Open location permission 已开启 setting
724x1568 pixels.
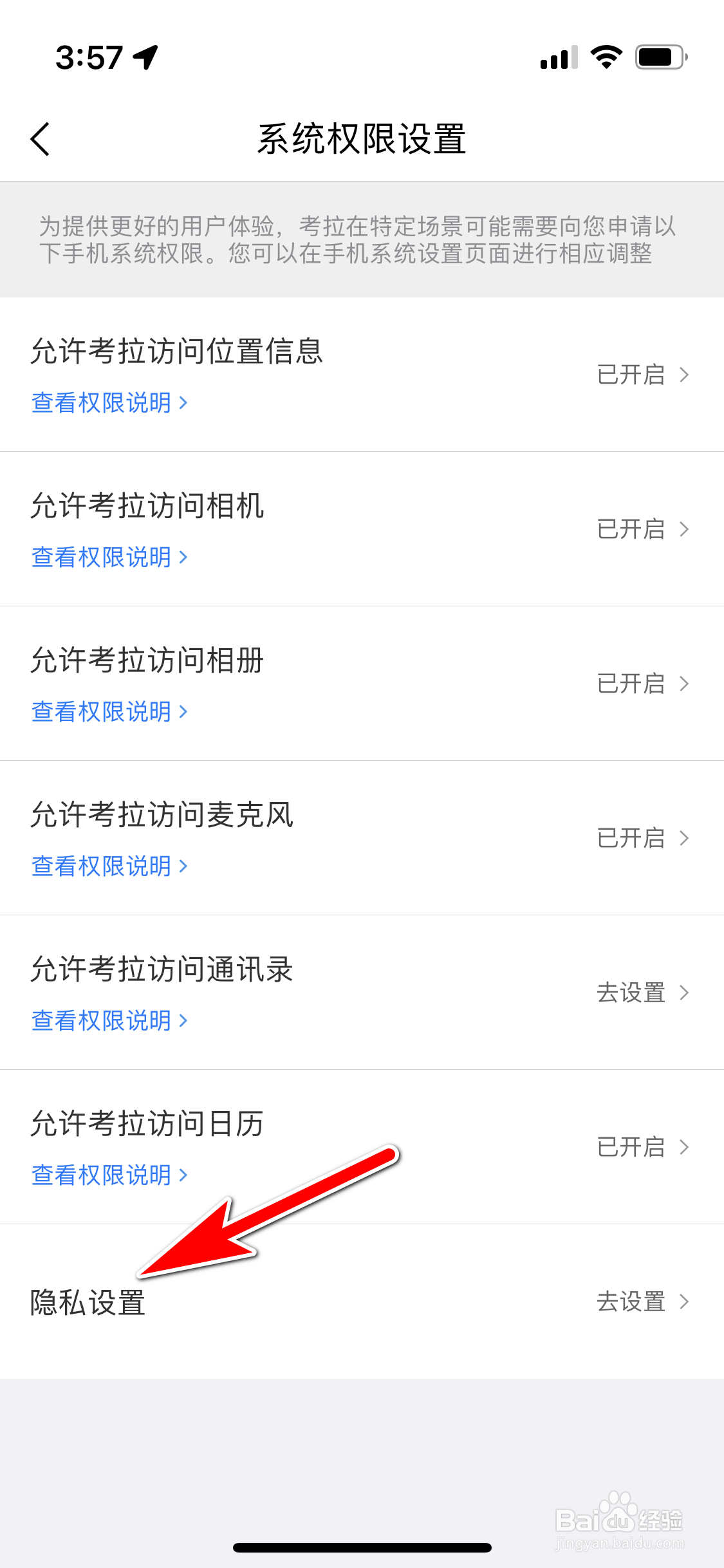click(x=642, y=375)
